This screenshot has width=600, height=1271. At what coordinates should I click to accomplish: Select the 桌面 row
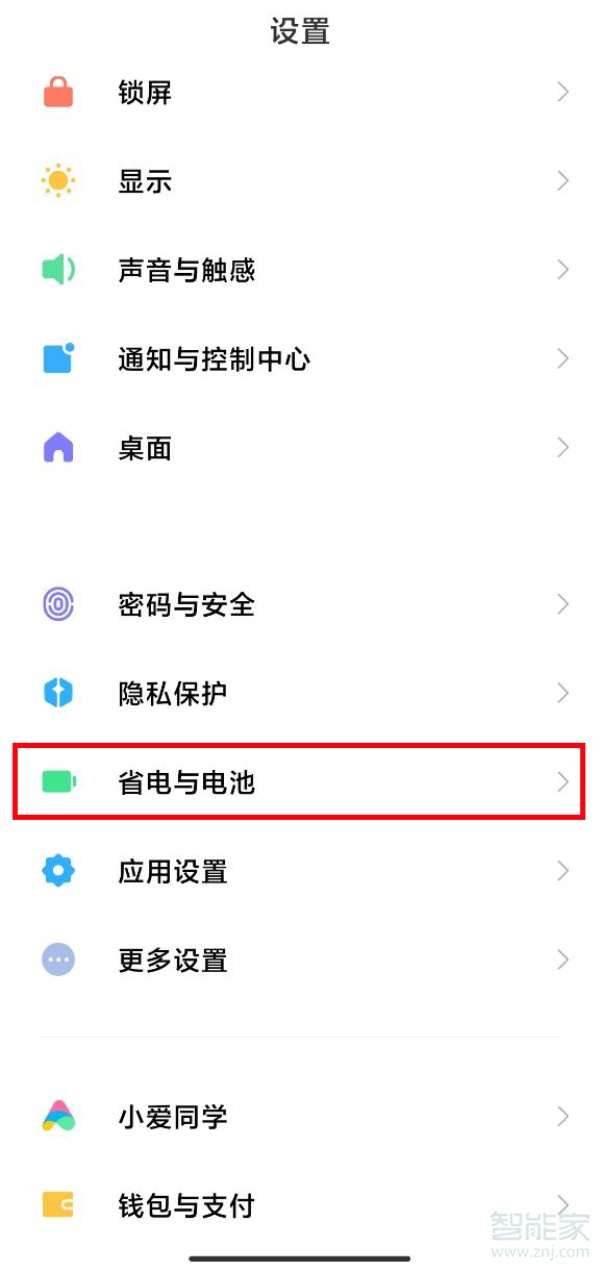(x=300, y=448)
